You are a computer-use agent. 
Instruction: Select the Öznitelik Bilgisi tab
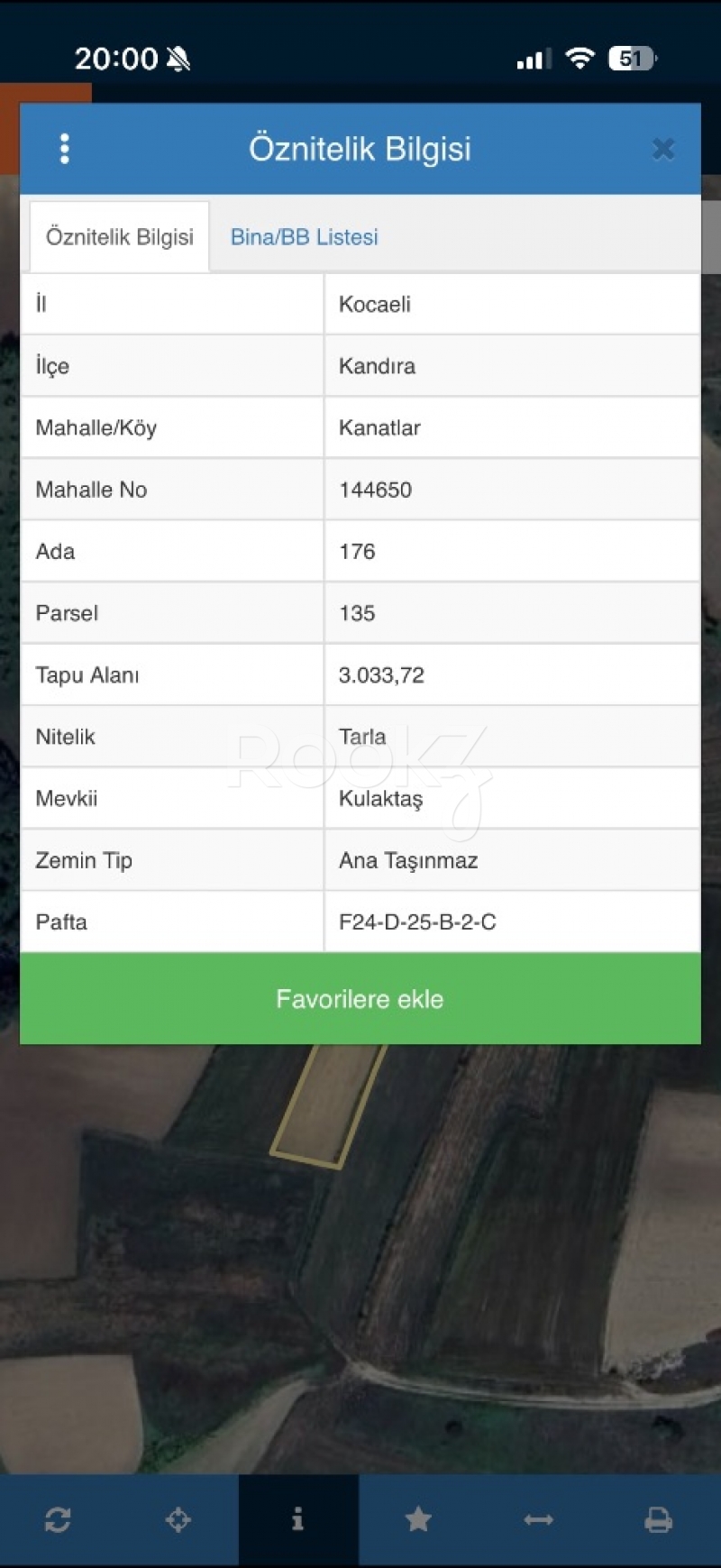120,237
